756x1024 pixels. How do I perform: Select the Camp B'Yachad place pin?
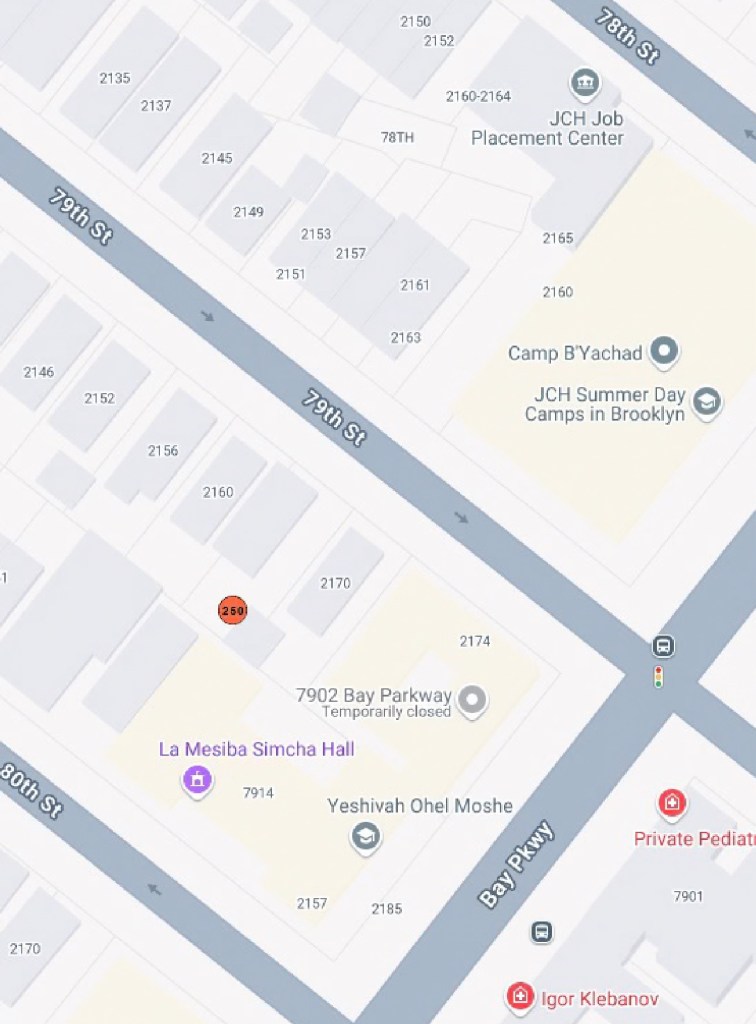point(663,351)
